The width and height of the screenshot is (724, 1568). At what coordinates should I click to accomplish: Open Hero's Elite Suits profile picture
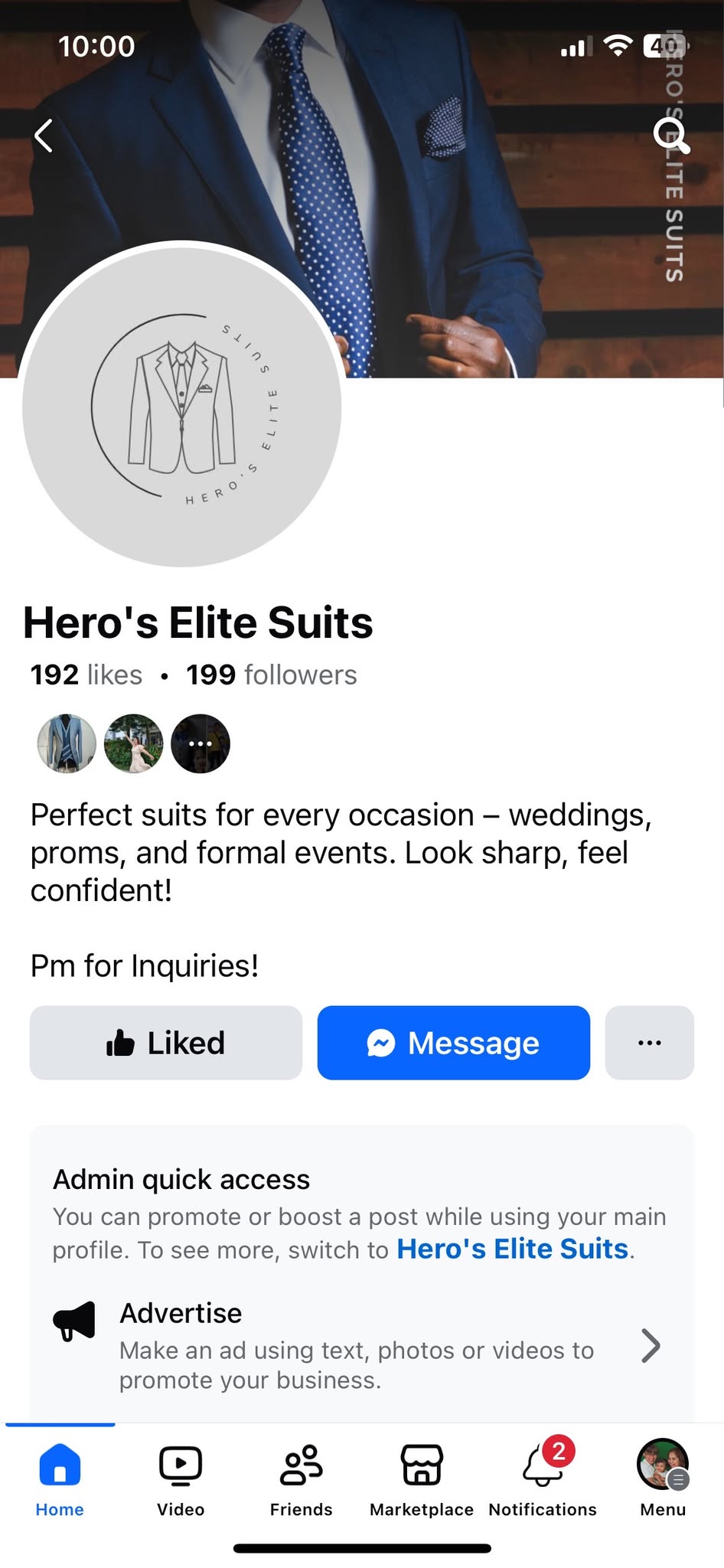click(181, 406)
